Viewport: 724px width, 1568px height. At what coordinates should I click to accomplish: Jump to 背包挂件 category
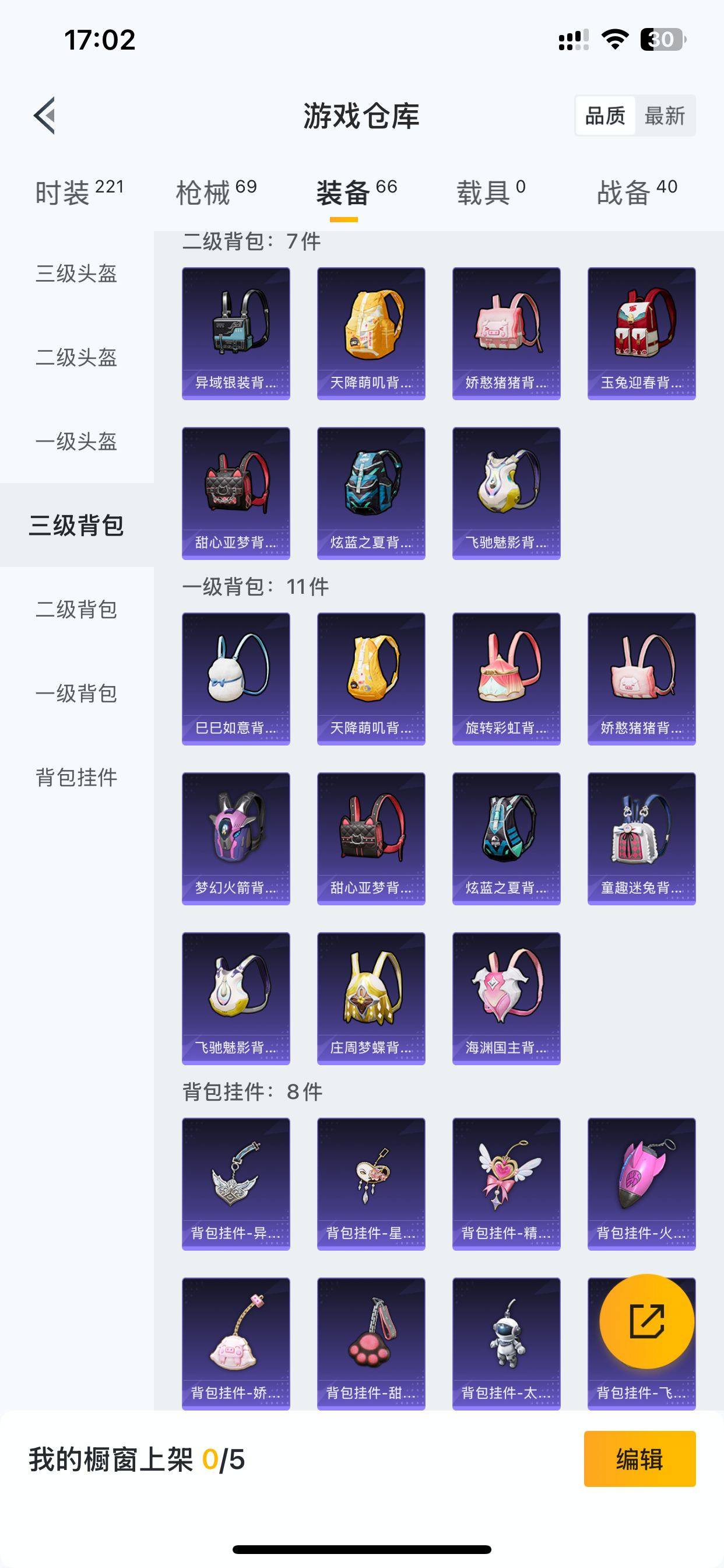[x=77, y=778]
